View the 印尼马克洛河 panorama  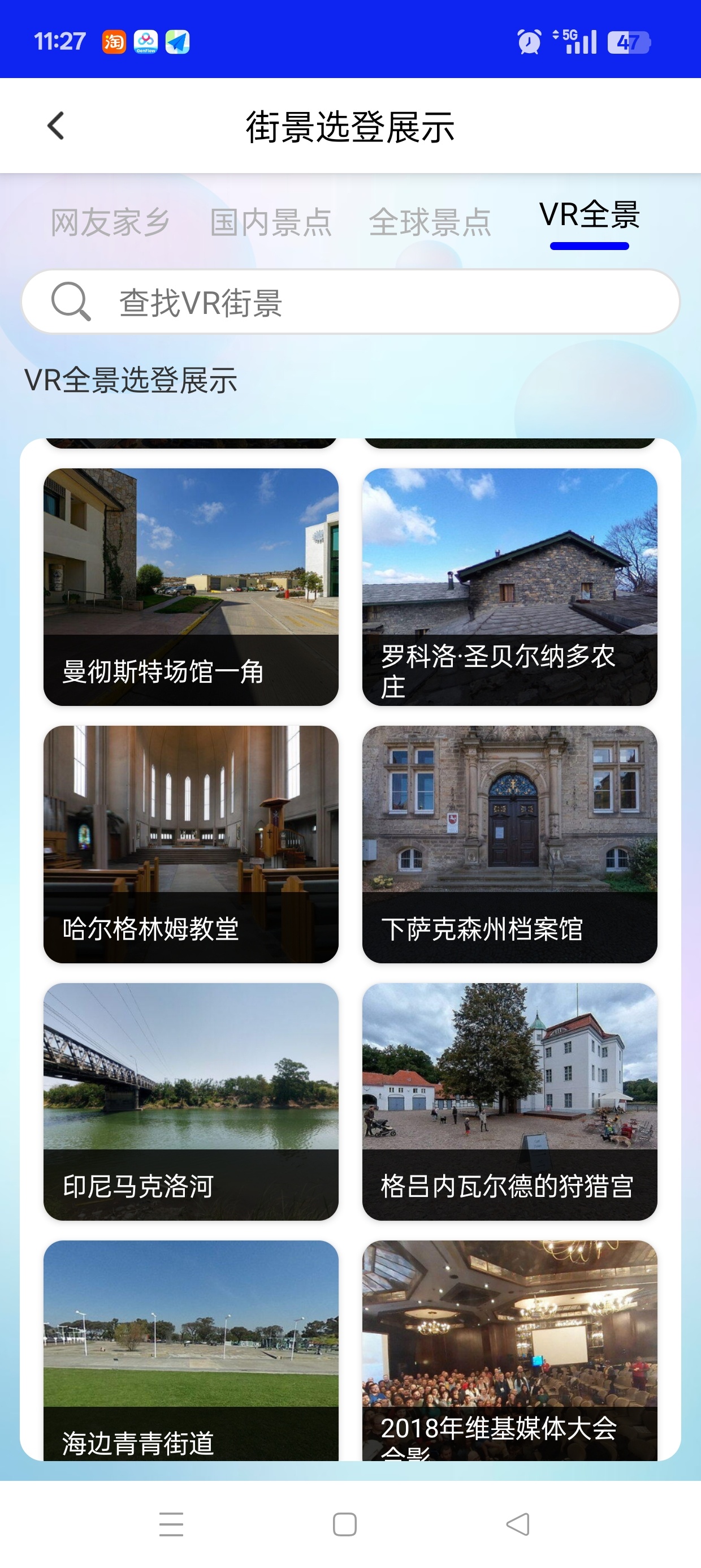click(191, 1102)
